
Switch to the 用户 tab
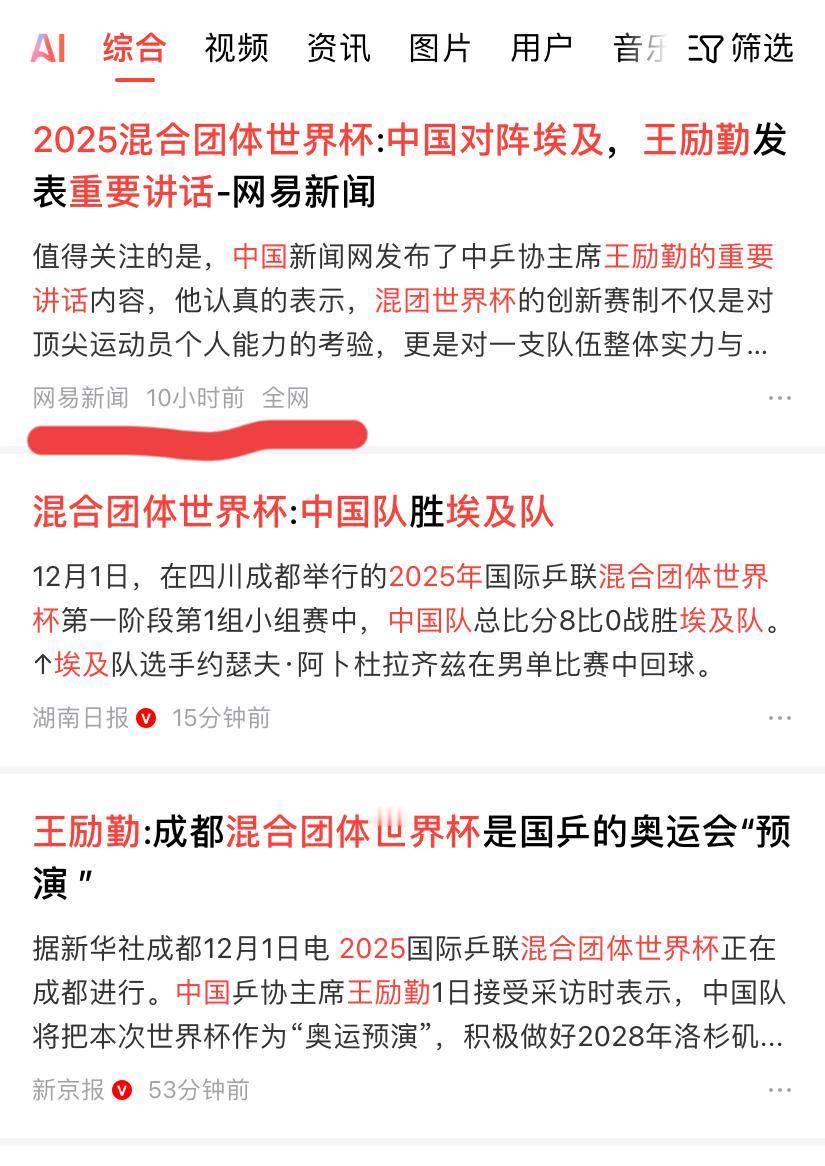[540, 46]
